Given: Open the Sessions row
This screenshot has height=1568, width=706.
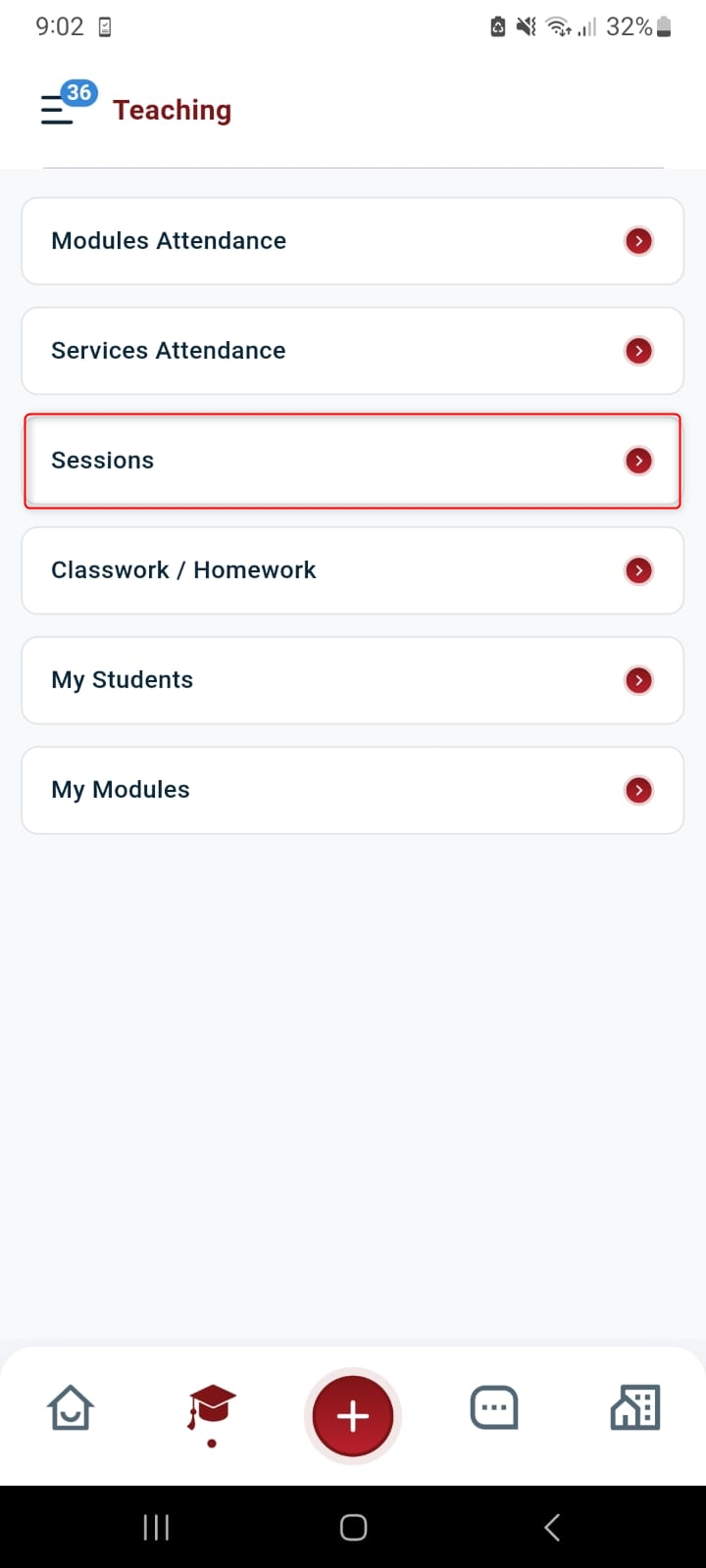Looking at the screenshot, I should (x=352, y=461).
